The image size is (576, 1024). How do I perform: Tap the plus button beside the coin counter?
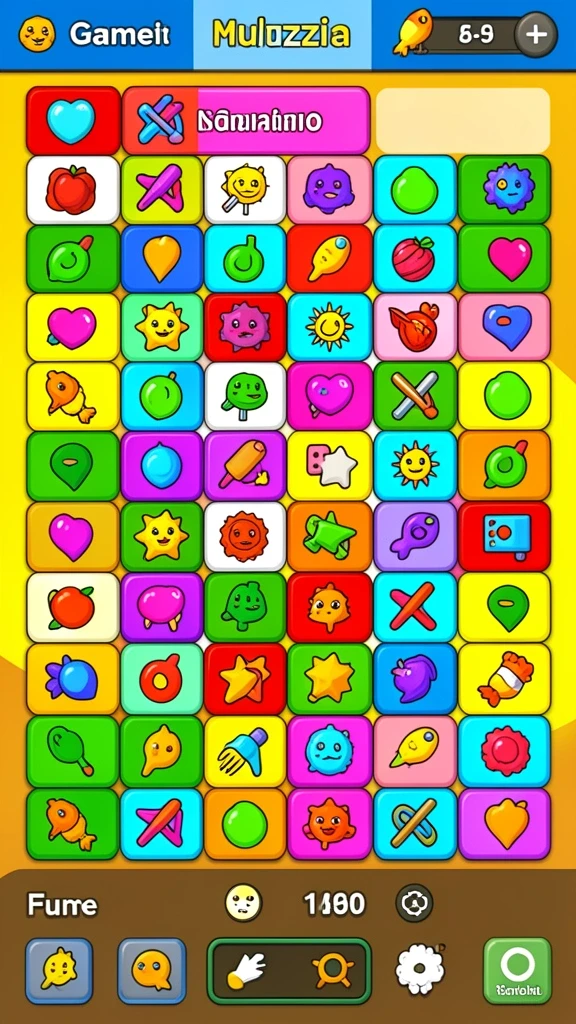(x=536, y=35)
